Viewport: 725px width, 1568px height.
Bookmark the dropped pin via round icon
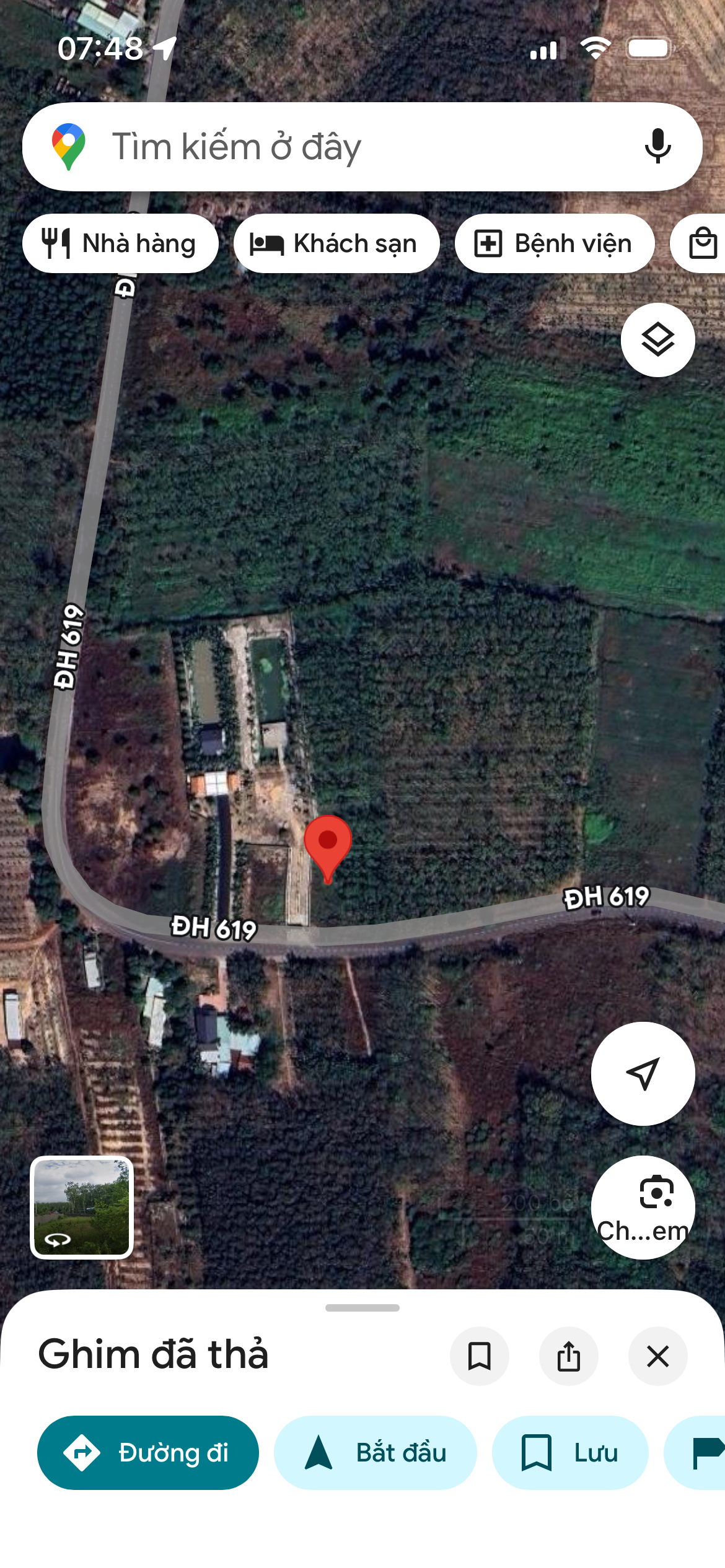click(x=479, y=1356)
